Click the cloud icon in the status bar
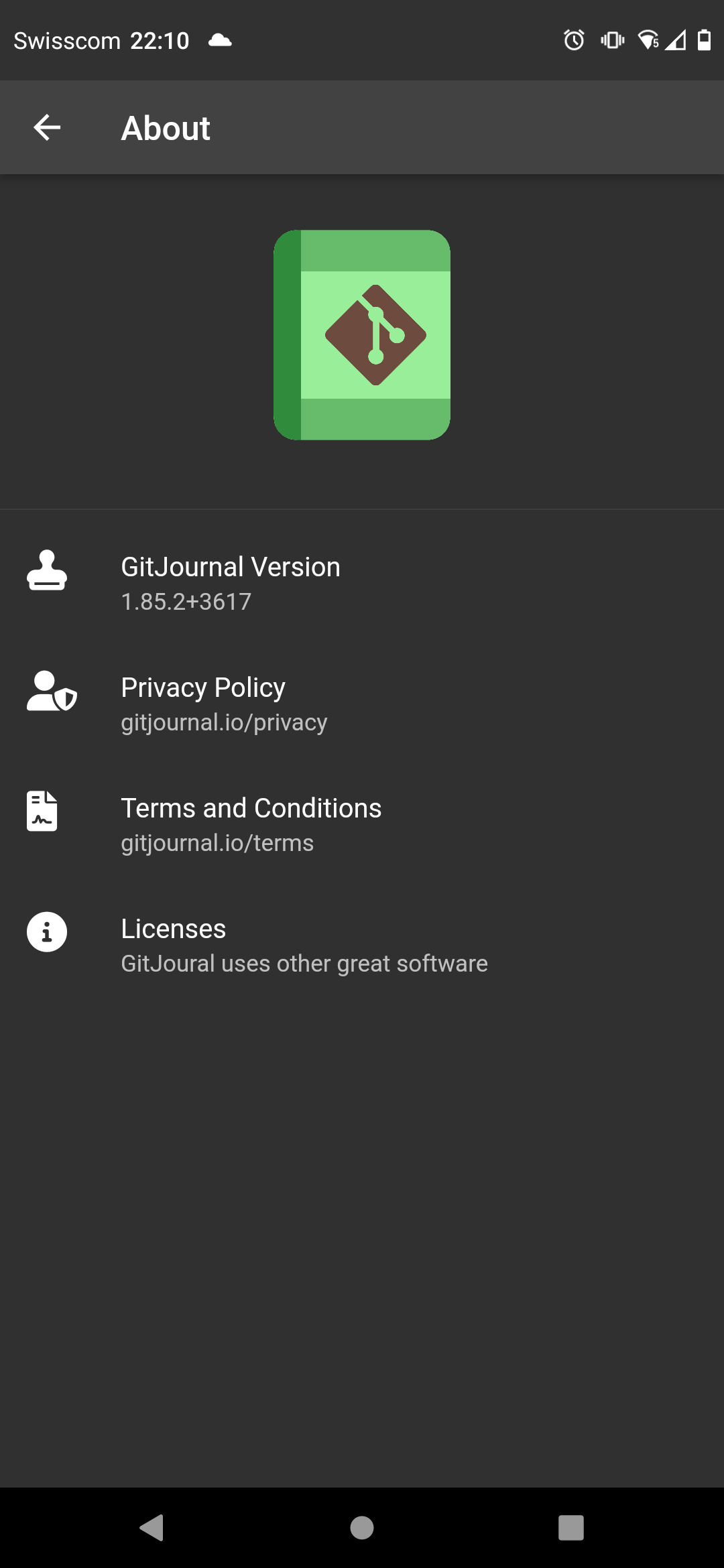 (x=221, y=40)
